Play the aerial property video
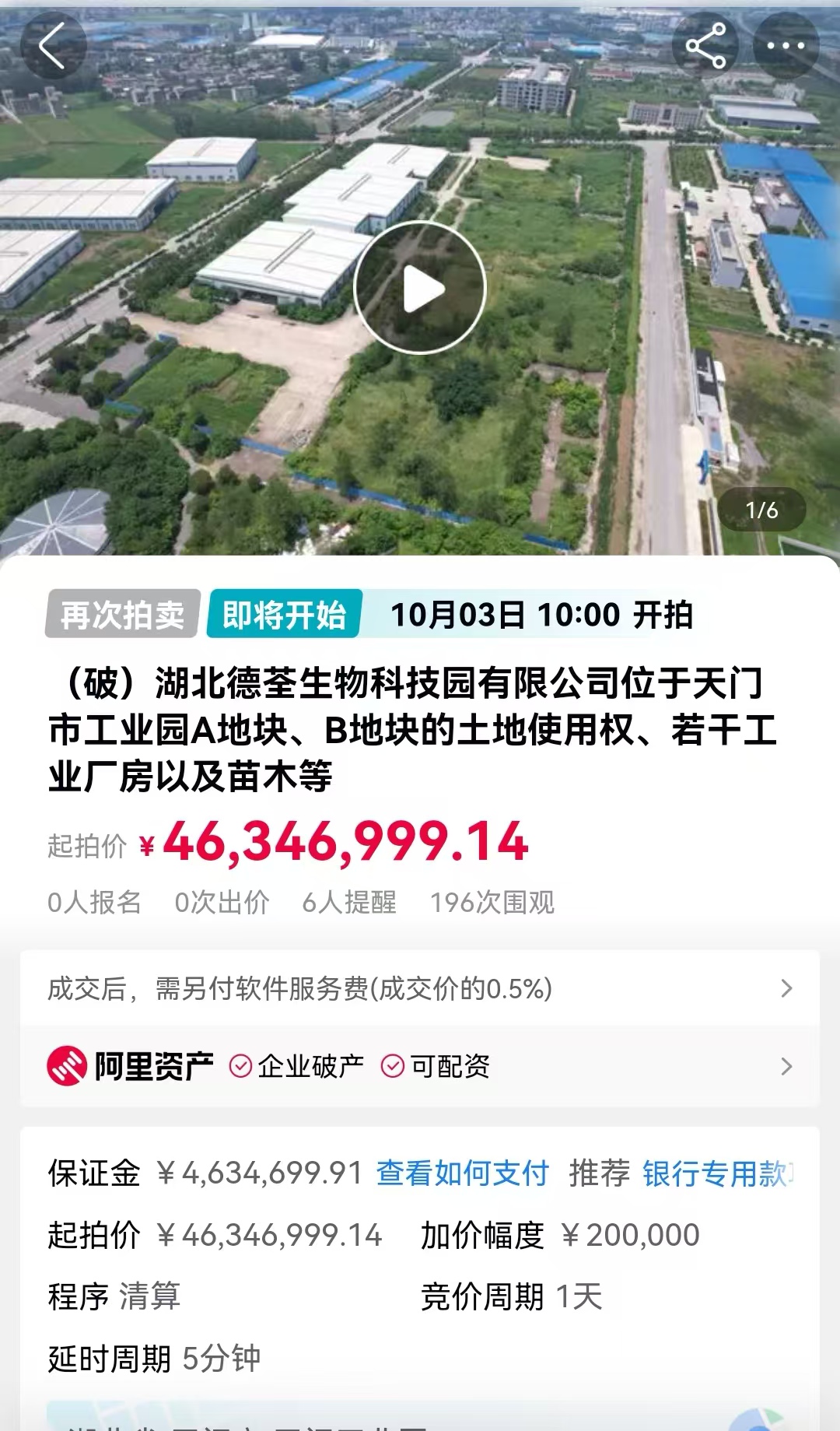 (420, 288)
